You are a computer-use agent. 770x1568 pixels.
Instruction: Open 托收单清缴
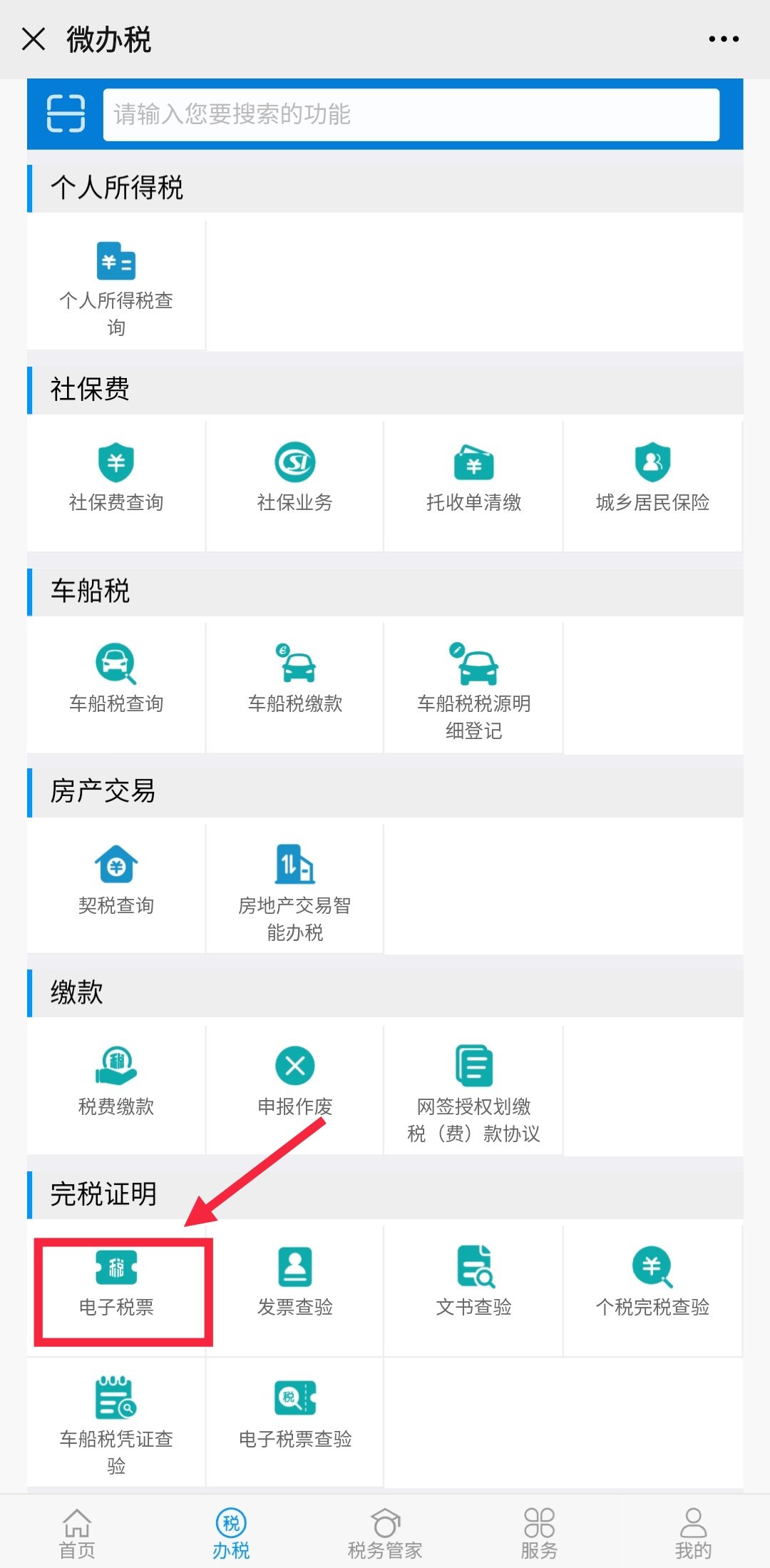coord(473,478)
